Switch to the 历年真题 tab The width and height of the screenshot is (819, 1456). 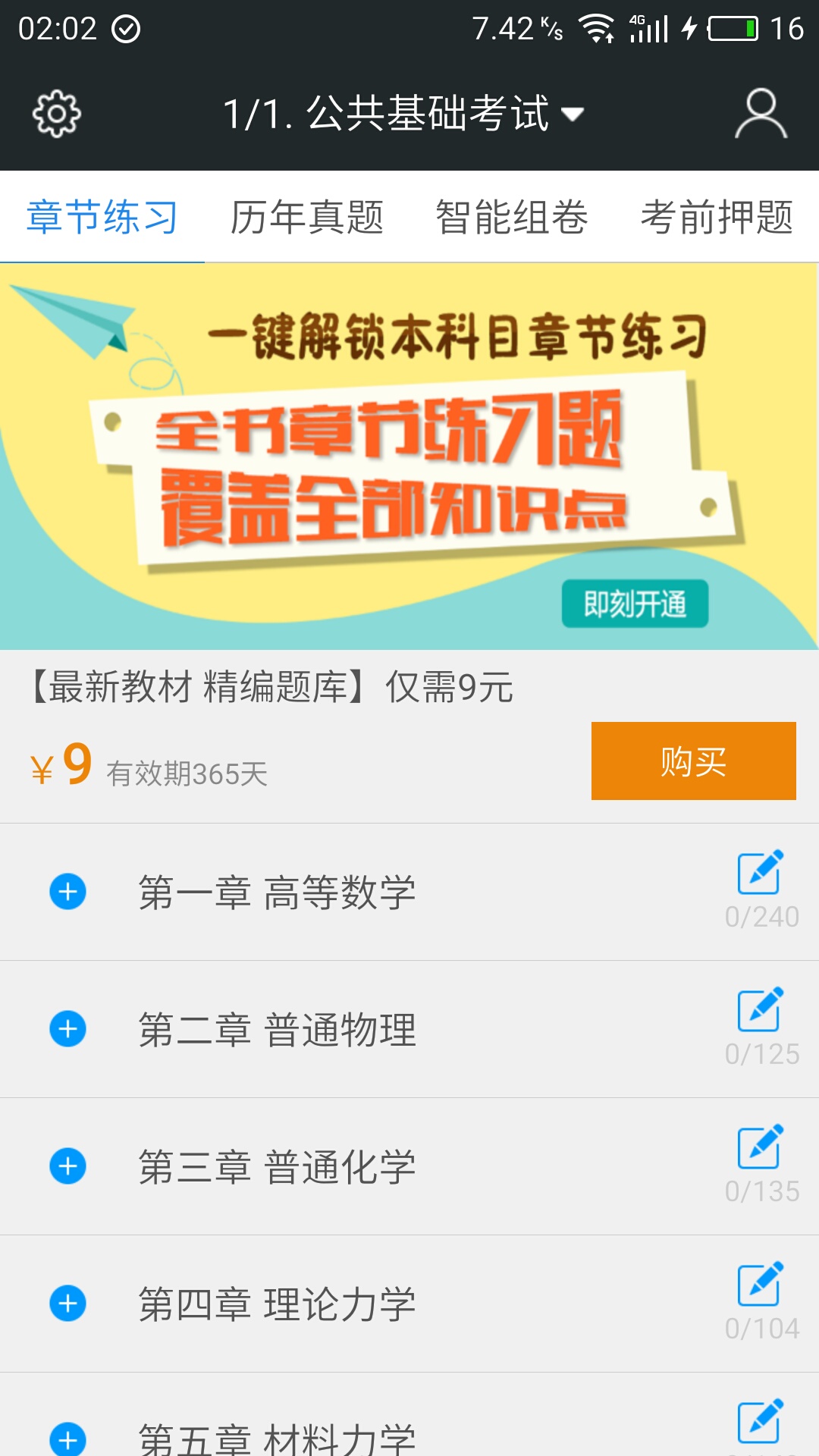(307, 215)
